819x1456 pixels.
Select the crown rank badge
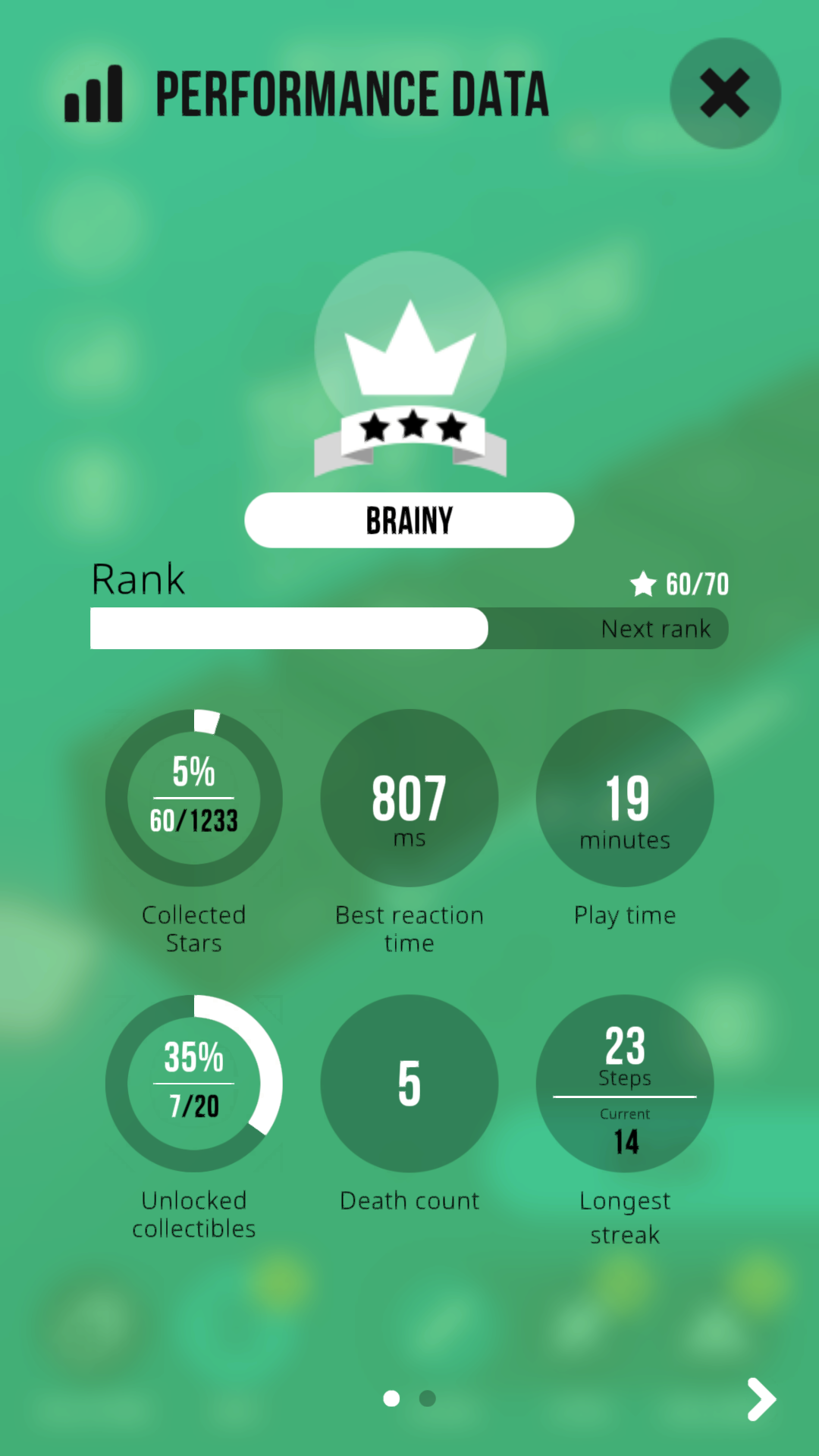point(409,349)
